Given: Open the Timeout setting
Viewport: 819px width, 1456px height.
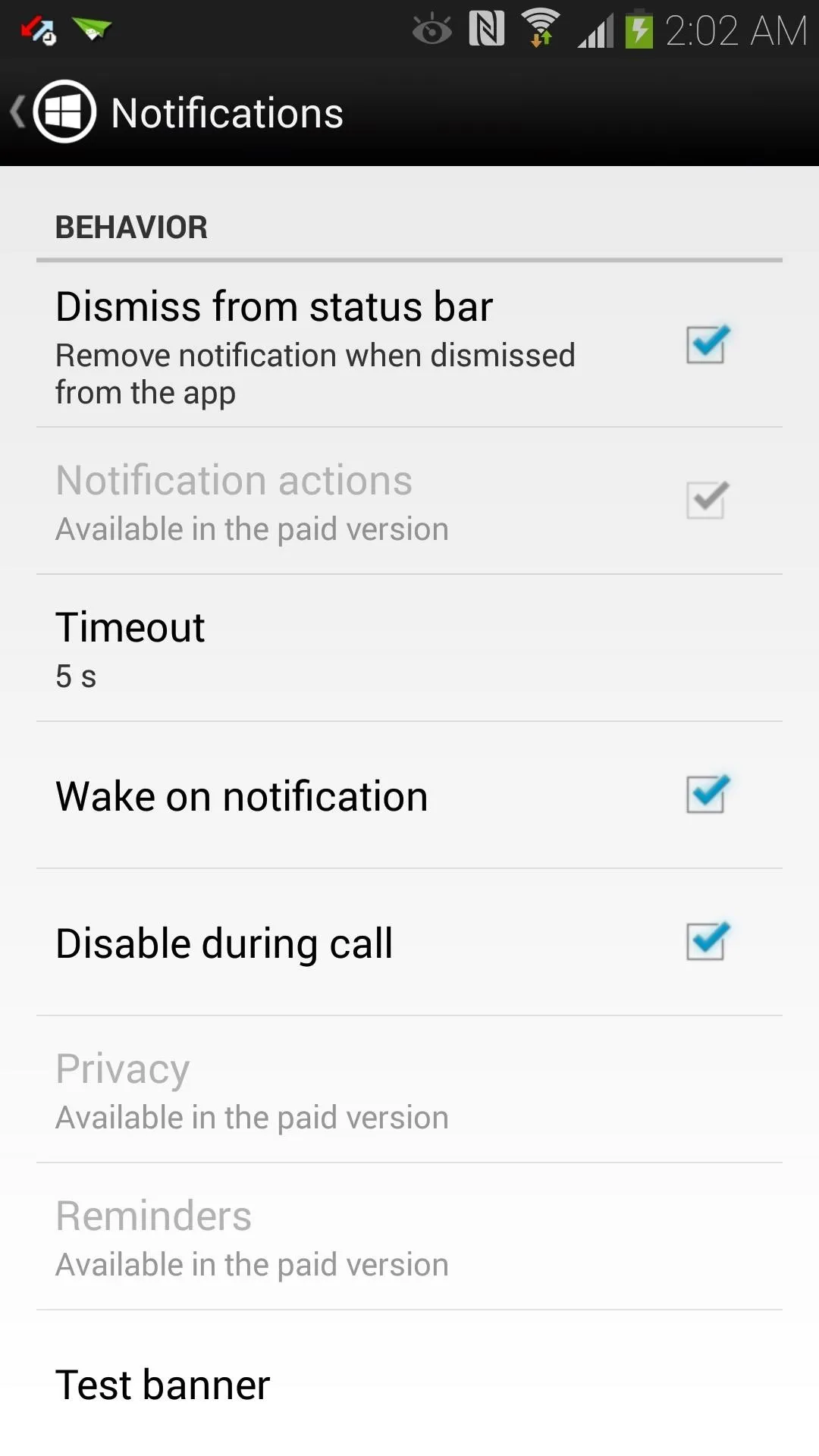Looking at the screenshot, I should point(409,648).
